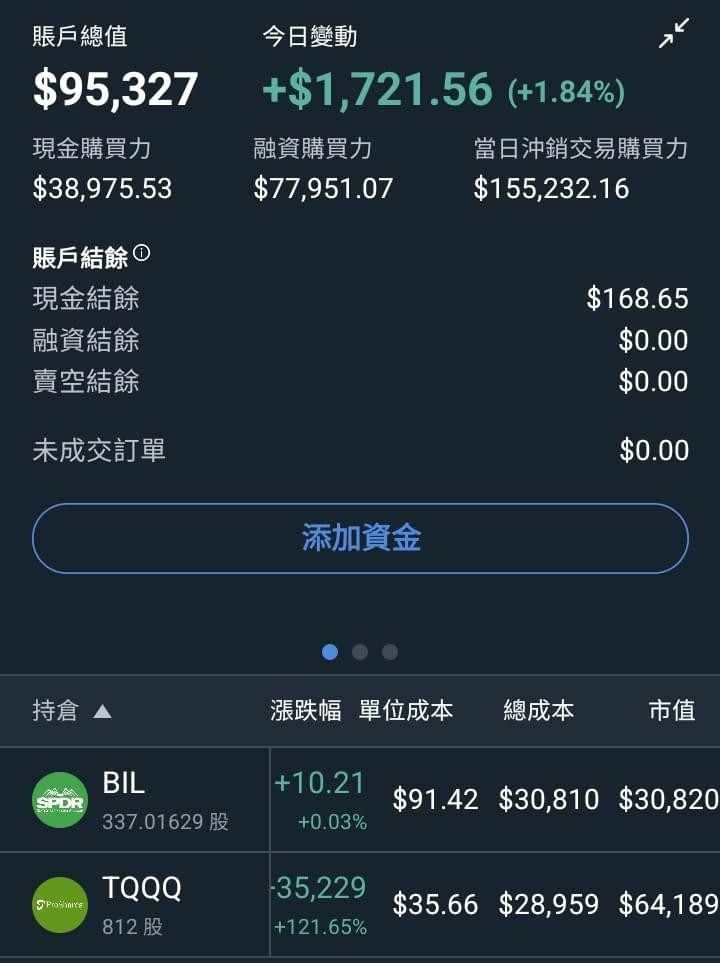Image resolution: width=720 pixels, height=963 pixels.
Task: Click the 現金結餘 balance $168.65
Action: pyautogui.click(x=637, y=298)
